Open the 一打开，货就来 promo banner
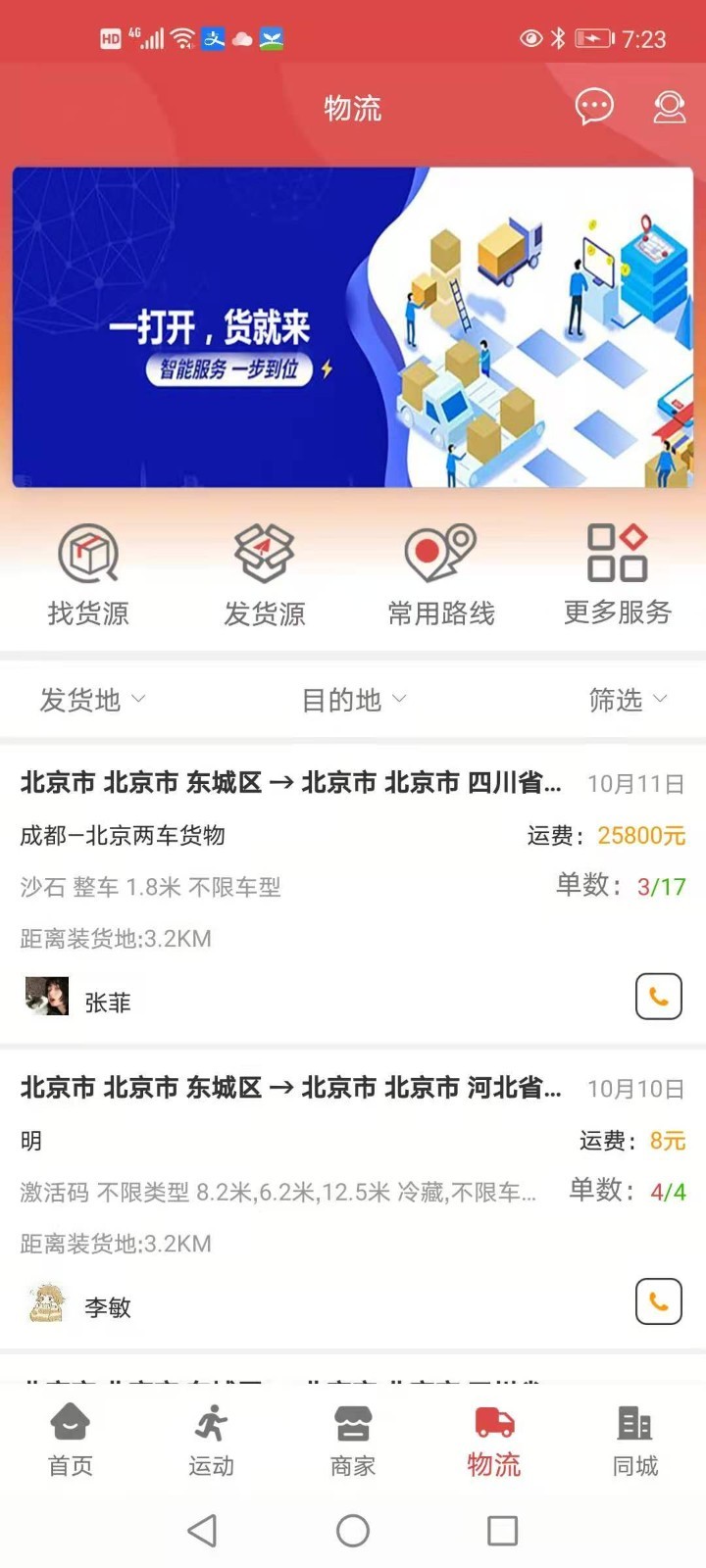 click(x=353, y=327)
